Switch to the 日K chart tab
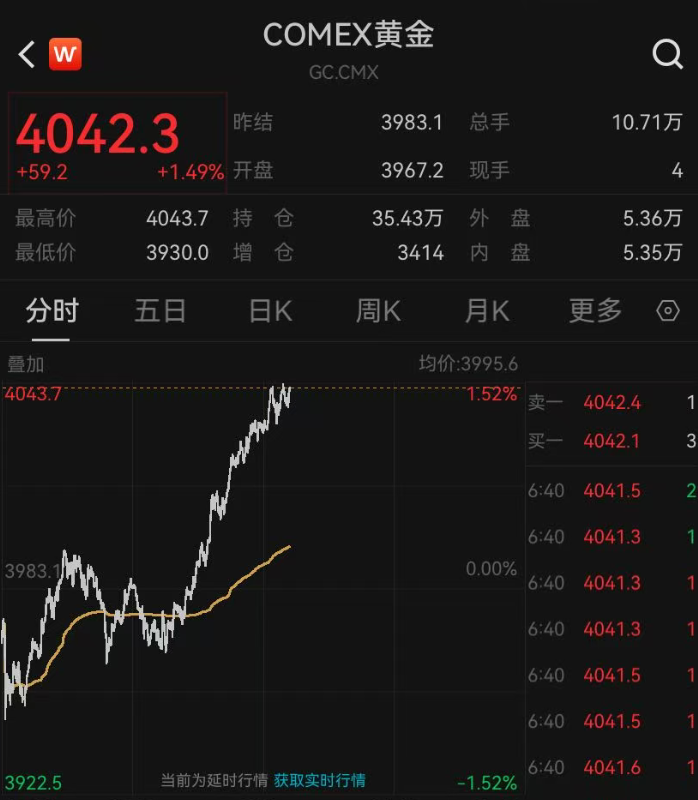This screenshot has height=800, width=698. [270, 311]
